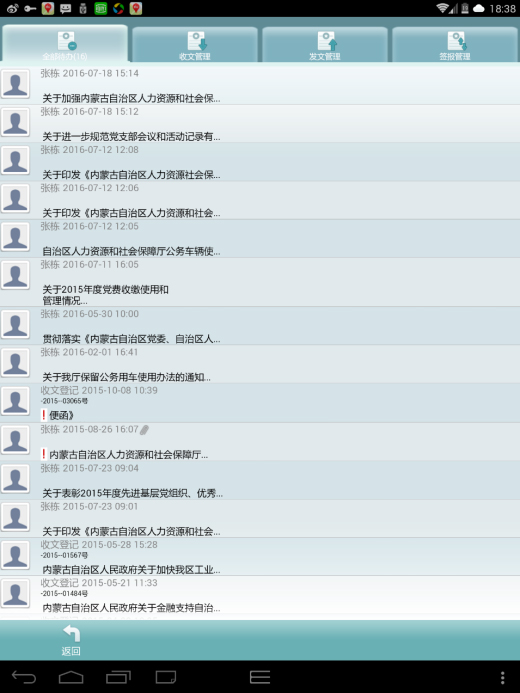Open 关于进一步规范党支部会议和活动记录 item
Image resolution: width=520 pixels, height=693 pixels.
point(260,124)
